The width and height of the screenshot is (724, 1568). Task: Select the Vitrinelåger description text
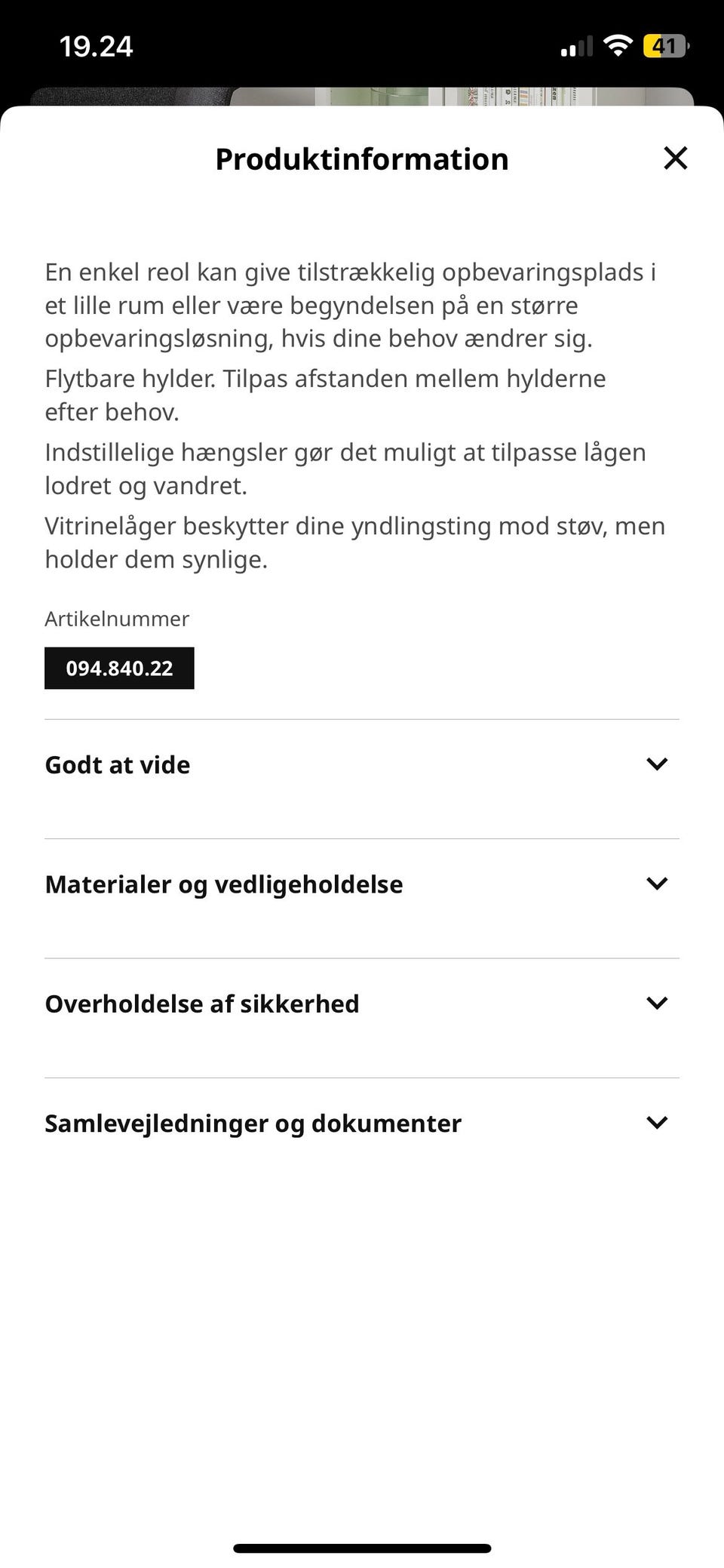[354, 542]
